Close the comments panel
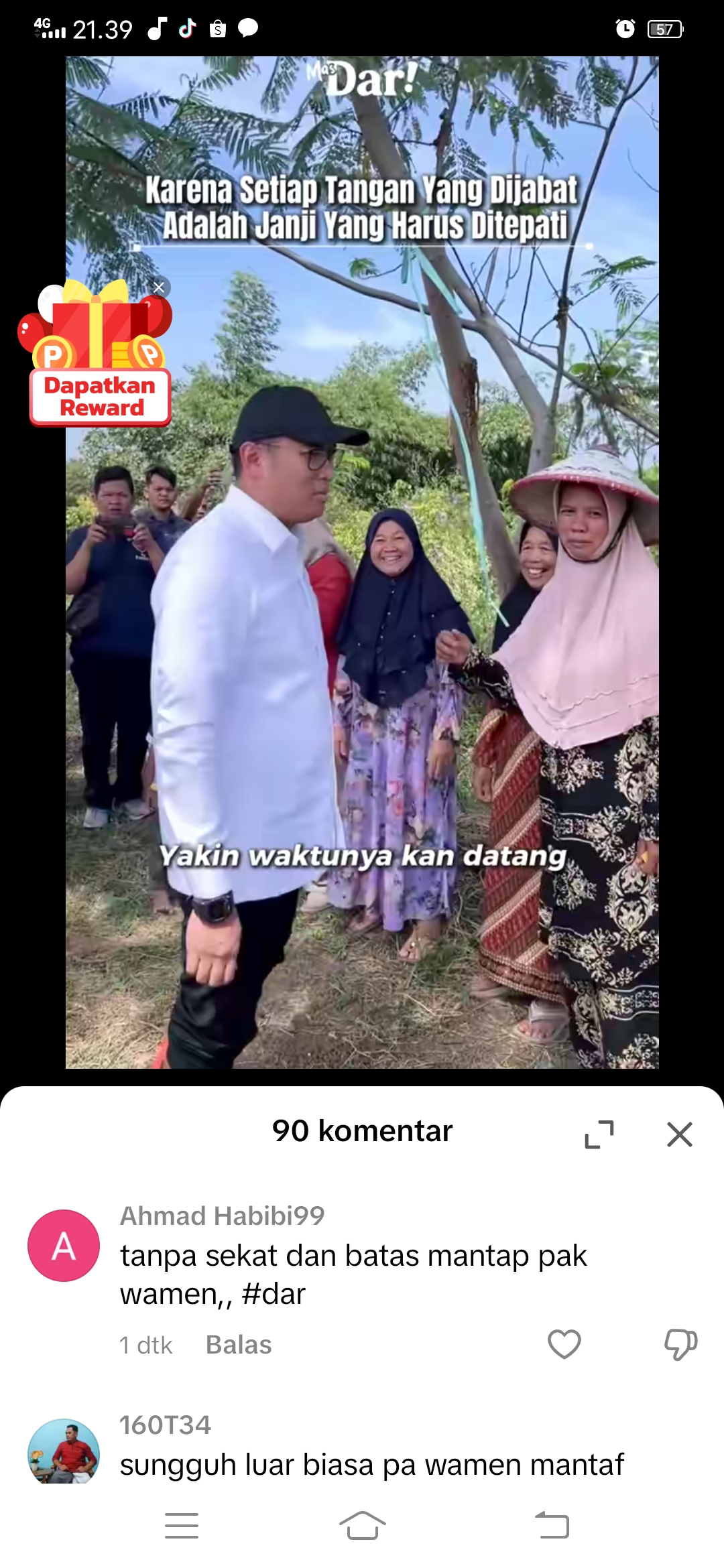This screenshot has width=724, height=1568. (x=679, y=1134)
